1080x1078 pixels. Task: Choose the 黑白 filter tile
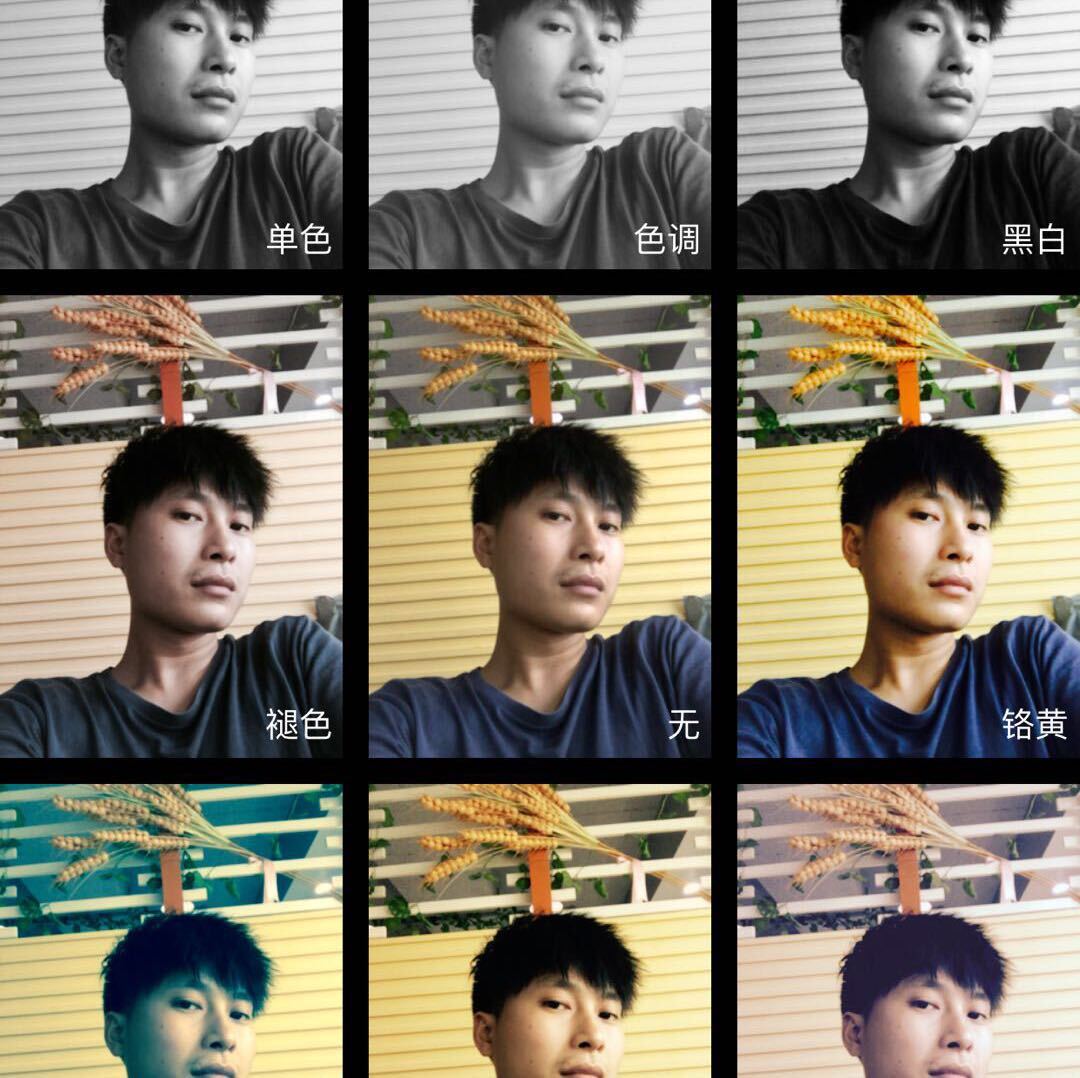(908, 134)
